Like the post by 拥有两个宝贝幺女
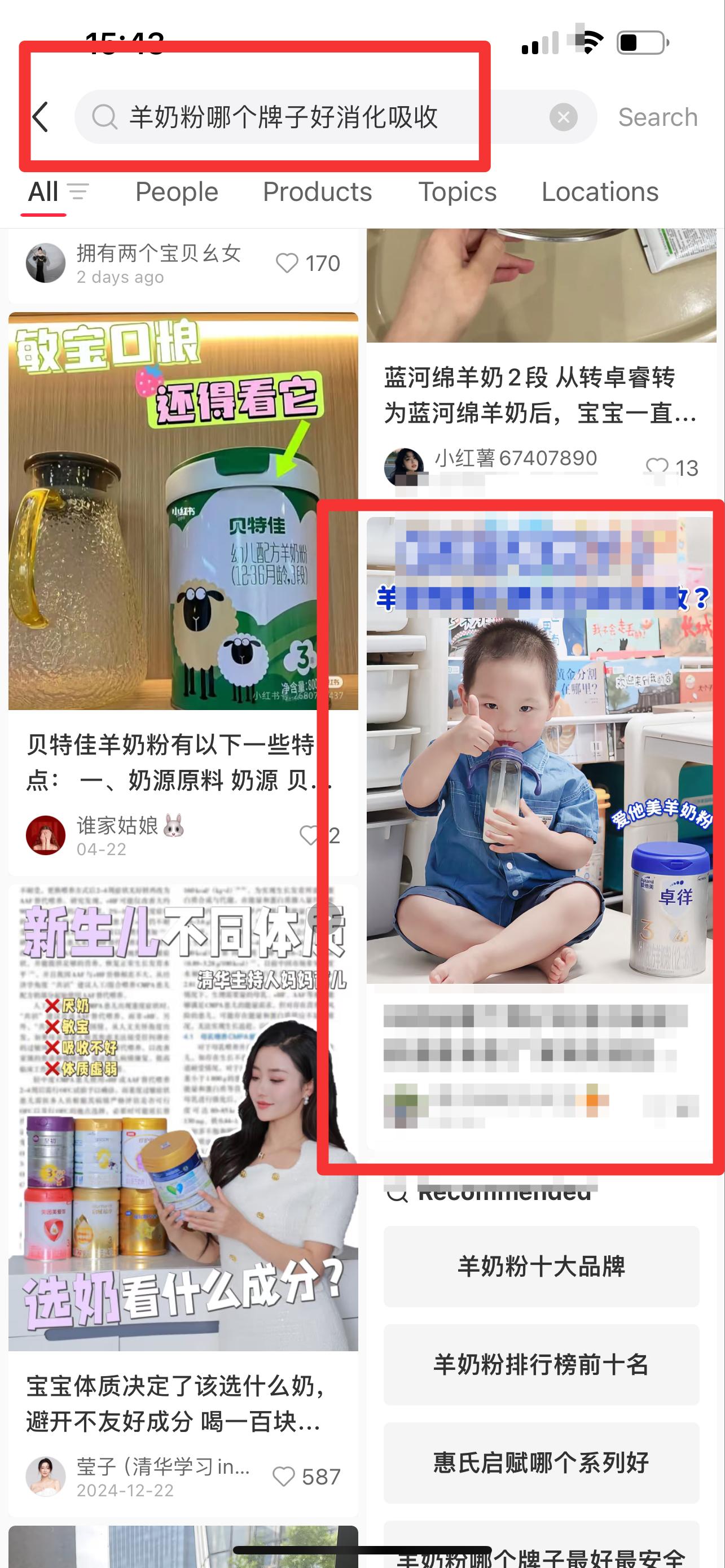The image size is (725, 1568). point(307,264)
